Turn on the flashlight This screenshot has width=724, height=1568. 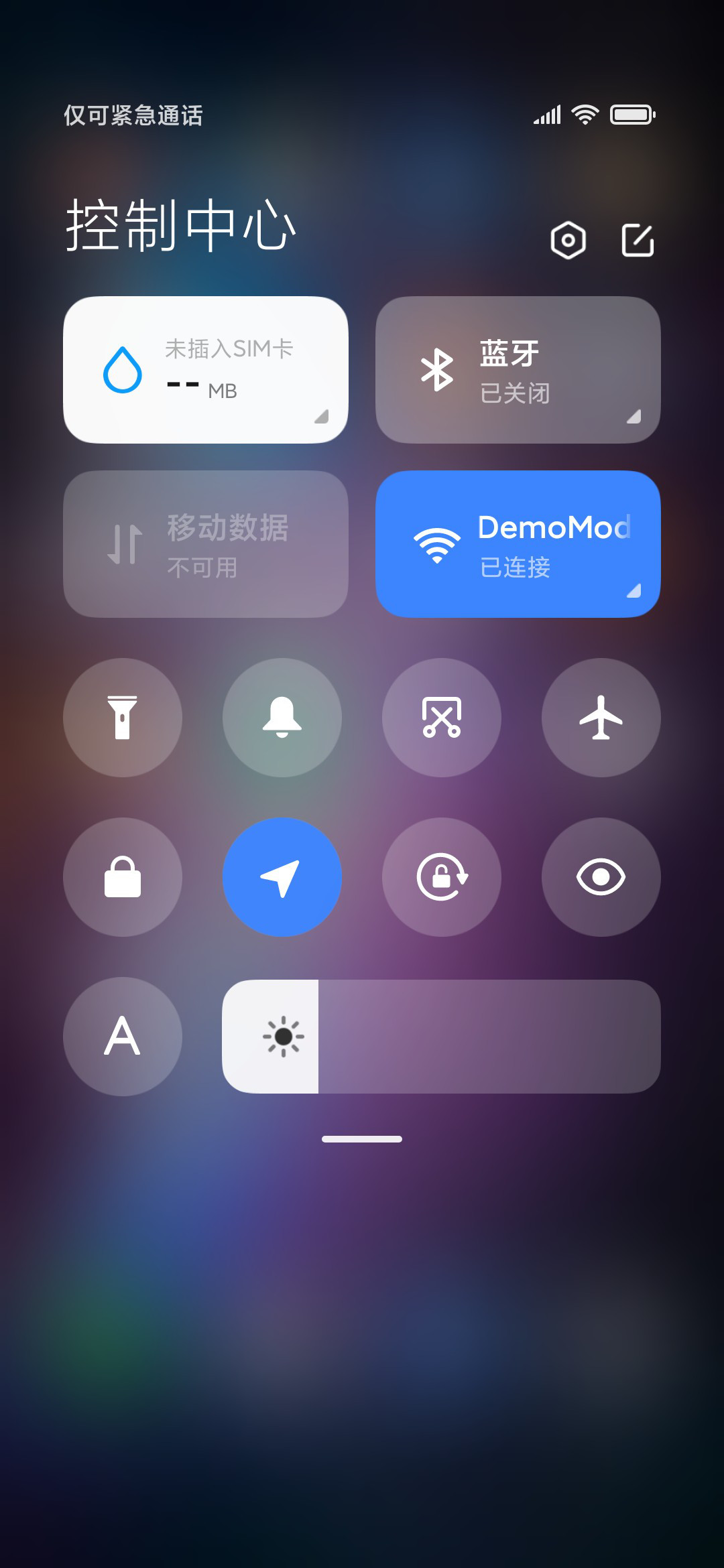click(123, 718)
